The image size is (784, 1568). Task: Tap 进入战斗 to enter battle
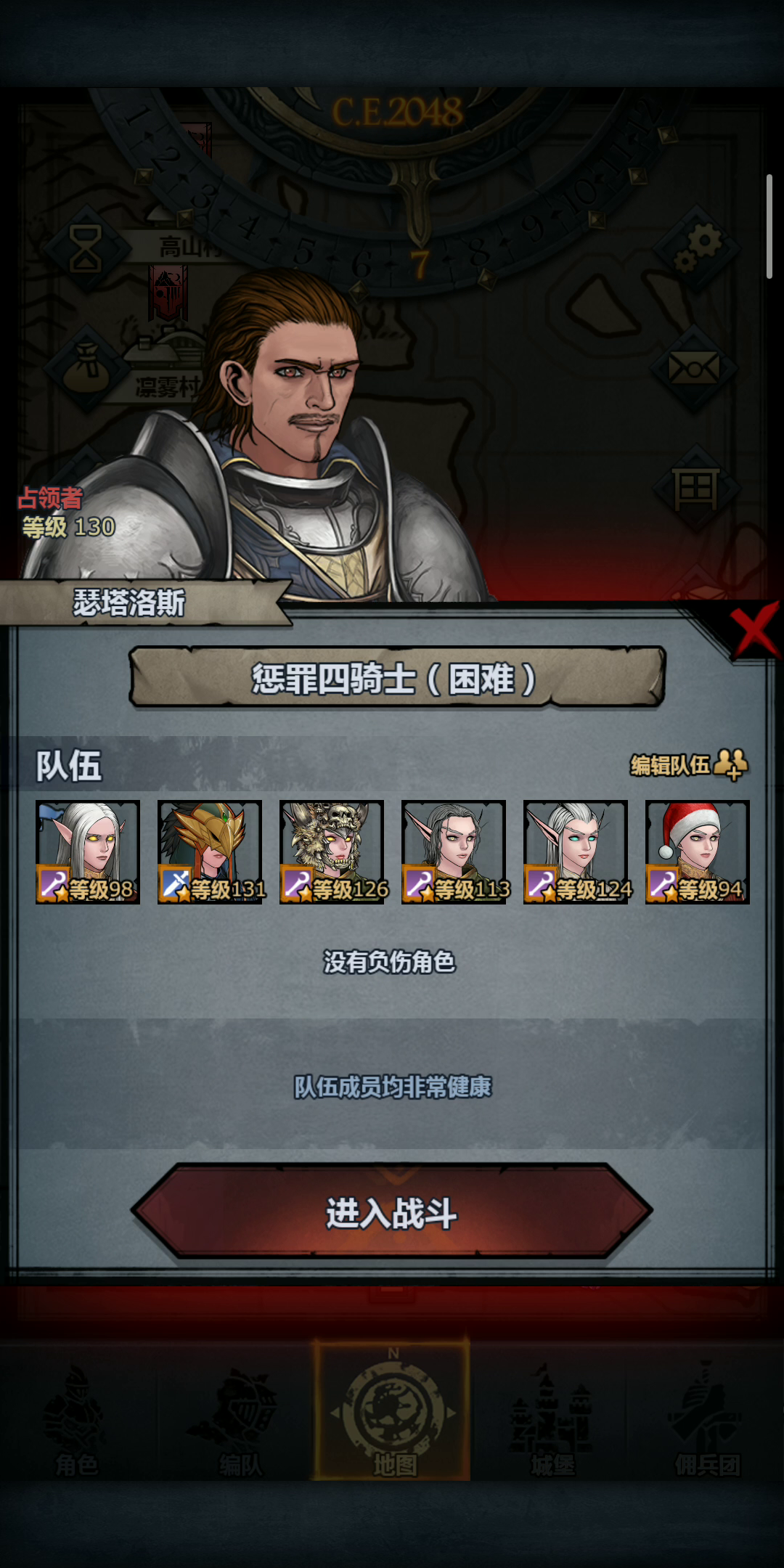point(392,1212)
